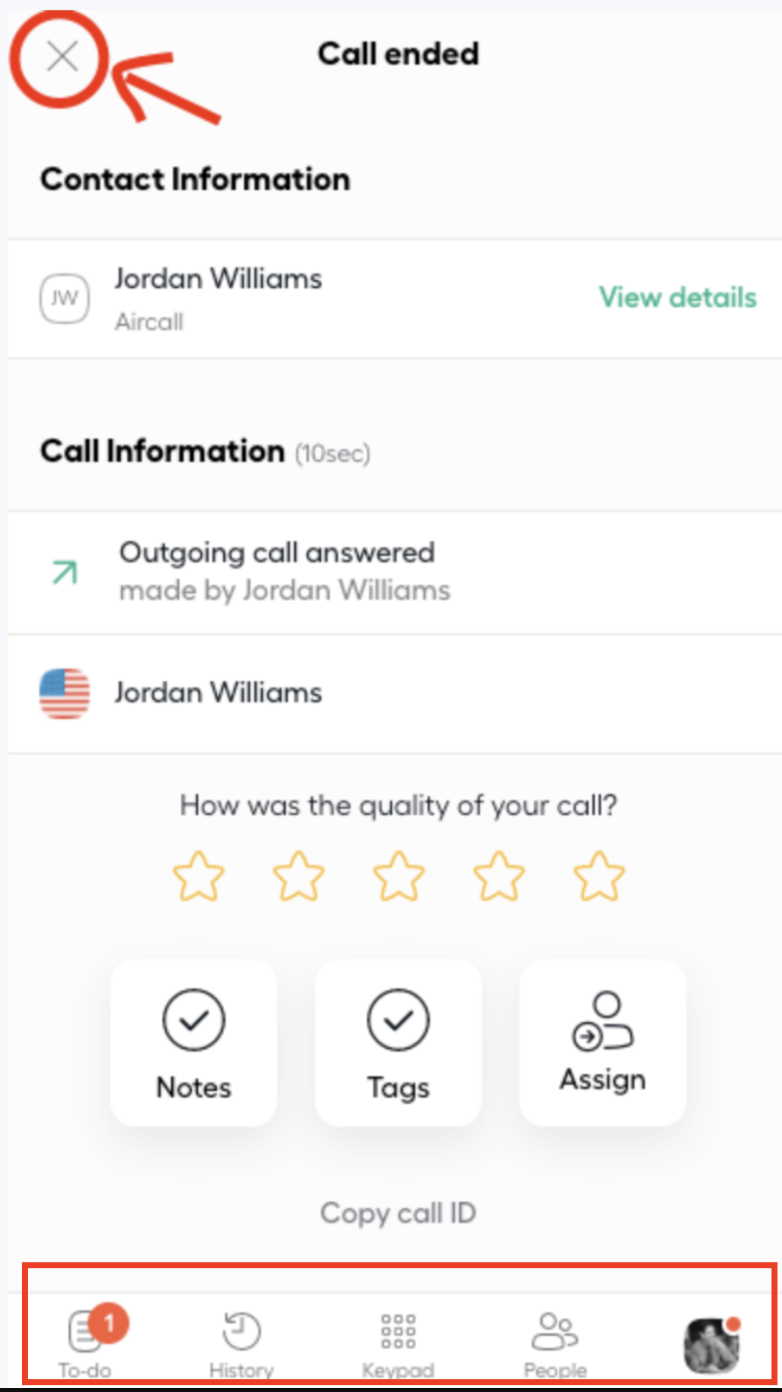The width and height of the screenshot is (782, 1392).
Task: Open the Tags button
Action: tap(398, 1042)
